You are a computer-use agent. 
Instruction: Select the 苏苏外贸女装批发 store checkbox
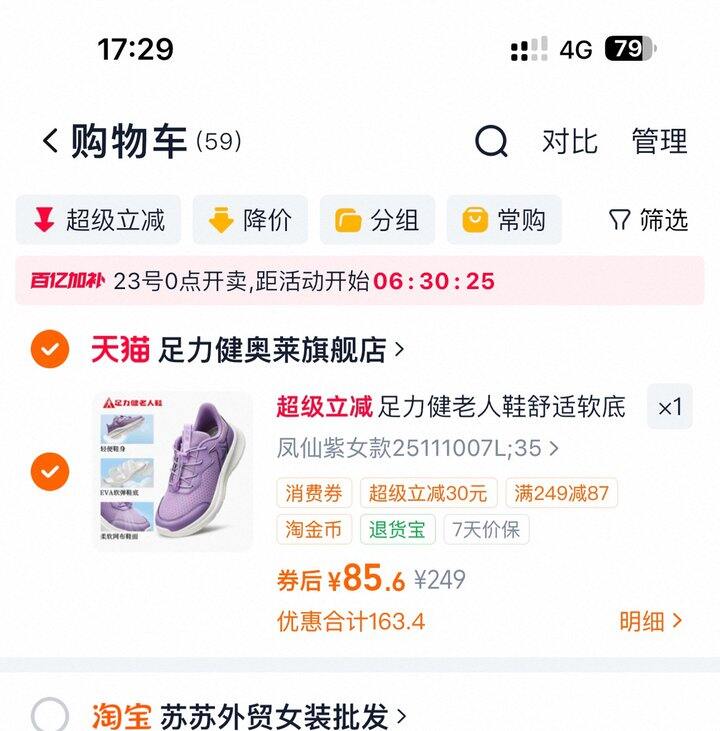tap(50, 716)
